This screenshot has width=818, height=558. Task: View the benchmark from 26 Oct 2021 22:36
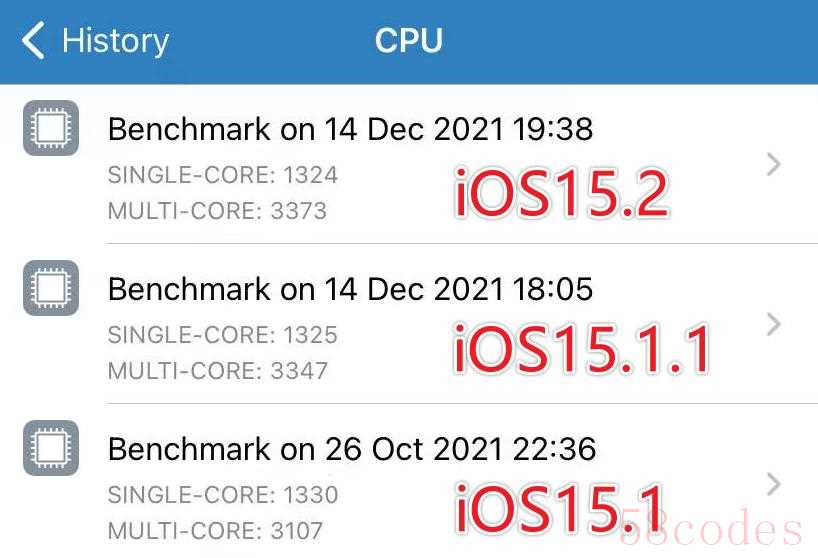pyautogui.click(x=350, y=449)
